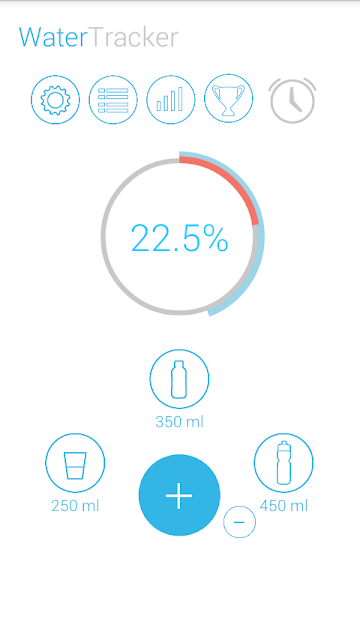This screenshot has height=640, width=360.
Task: View statistics with the bar chart icon
Action: pyautogui.click(x=171, y=99)
